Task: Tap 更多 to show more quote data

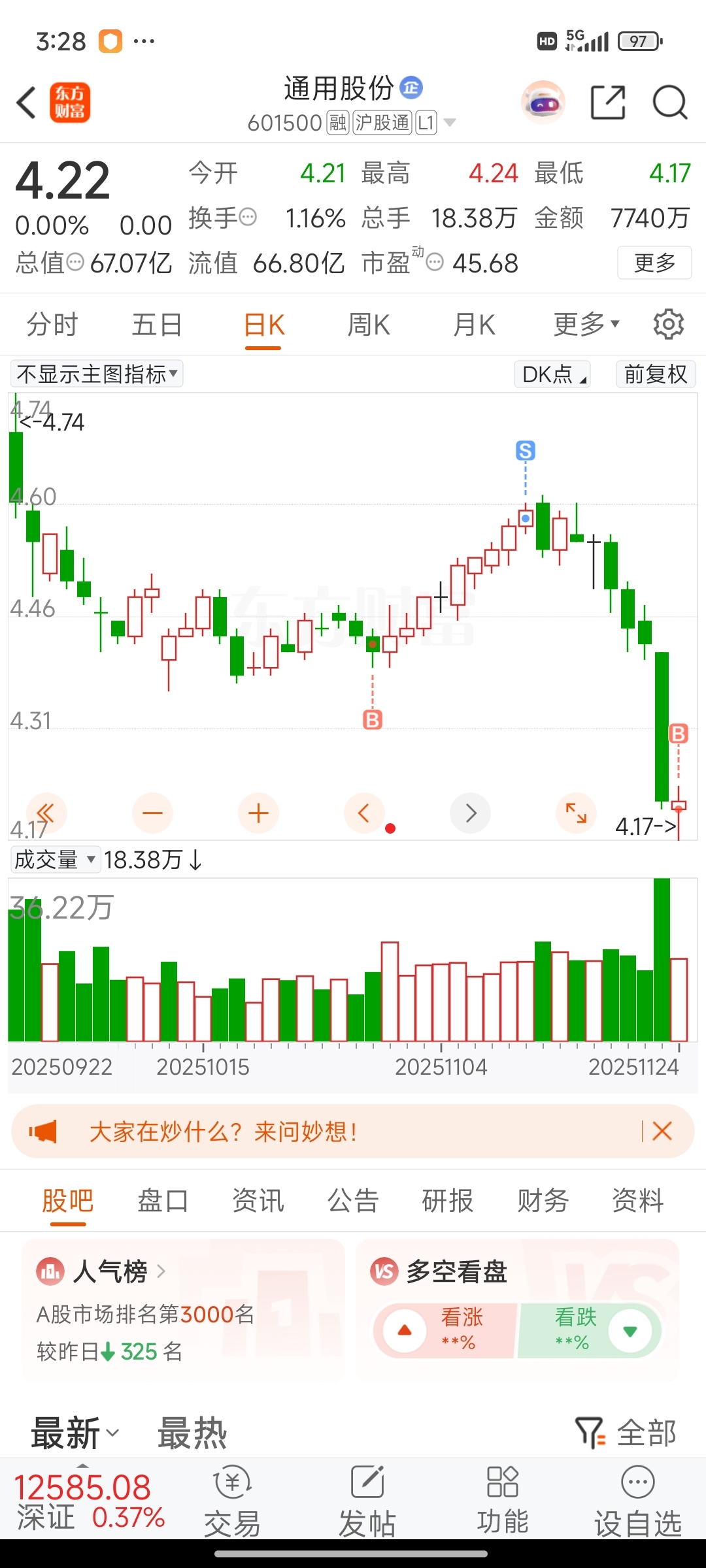Action: click(654, 263)
